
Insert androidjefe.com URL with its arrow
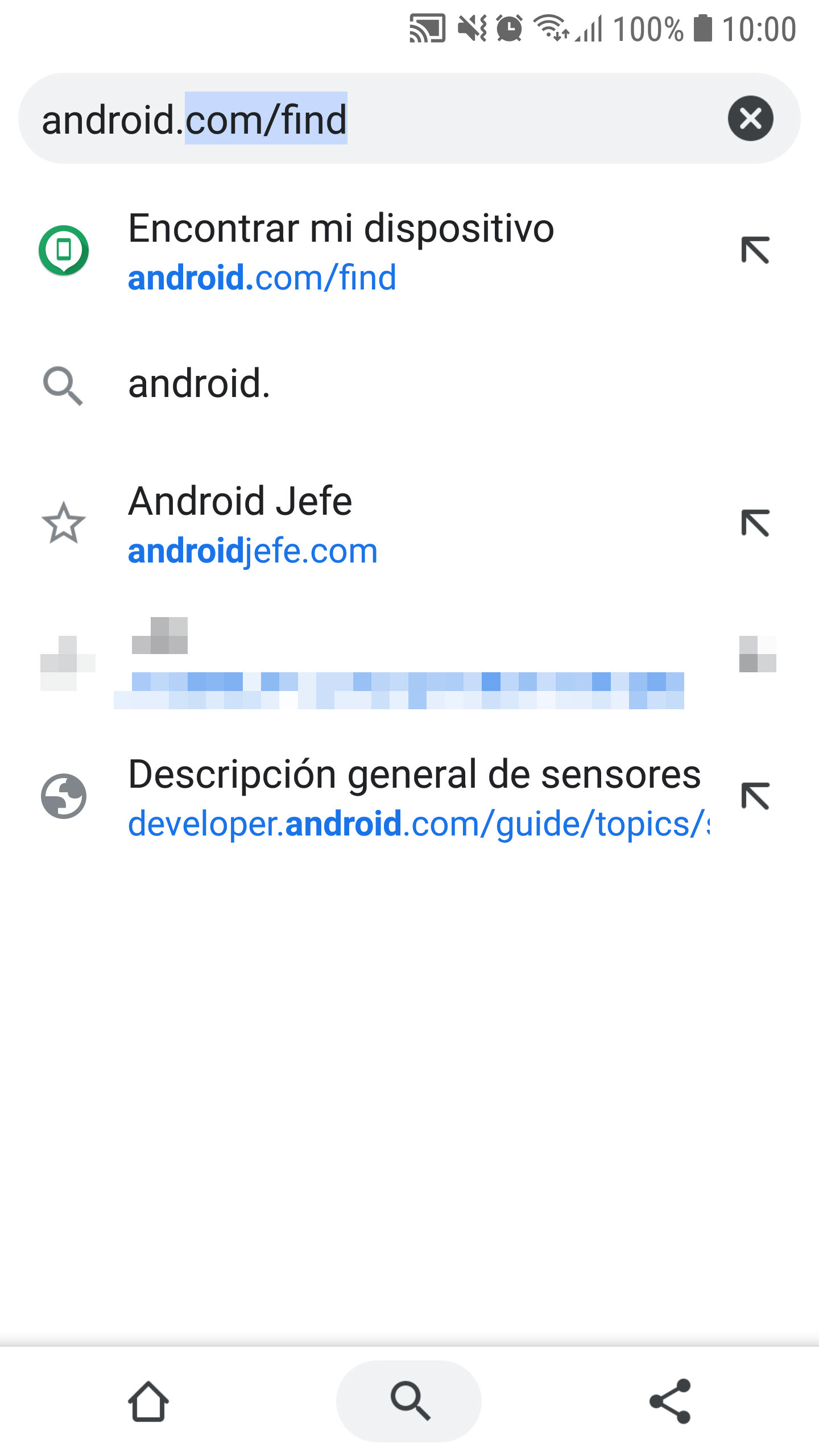pyautogui.click(x=755, y=524)
